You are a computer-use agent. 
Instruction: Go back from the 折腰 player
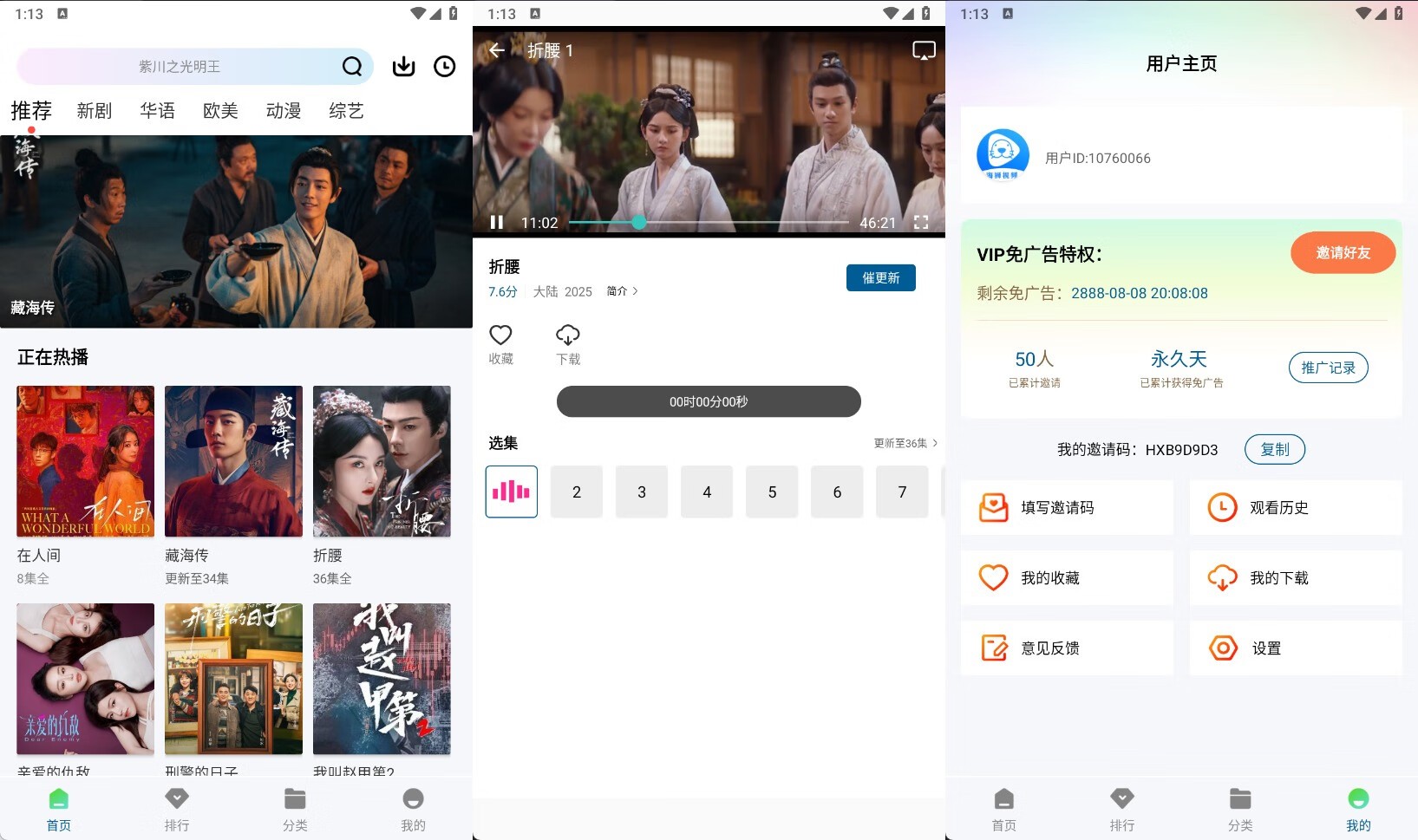(497, 51)
